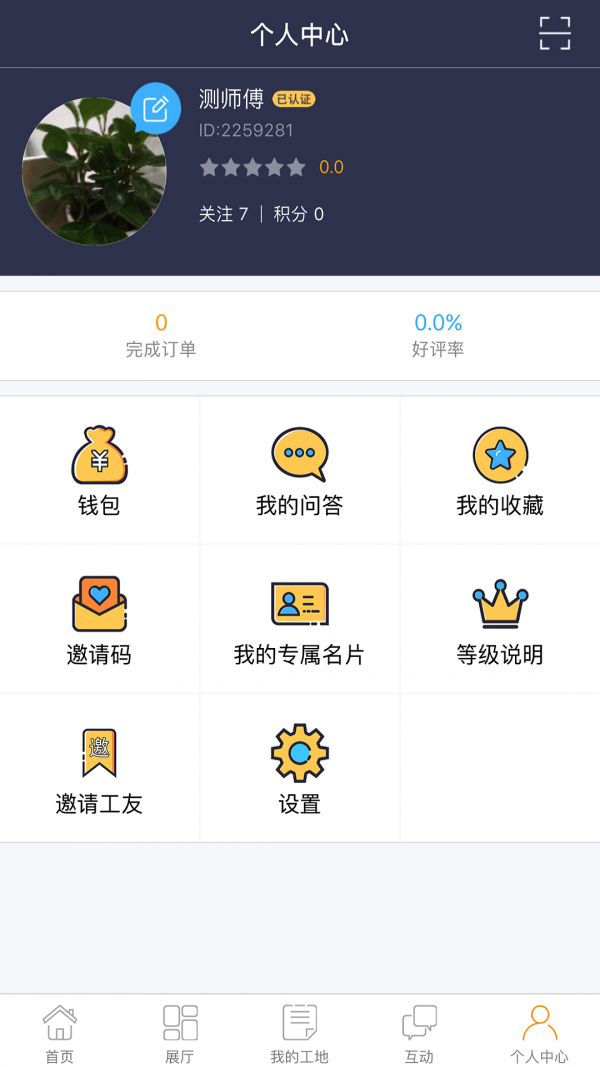Viewport: 600px width, 1067px height.
Task: View 等级说明 level description
Action: point(500,620)
